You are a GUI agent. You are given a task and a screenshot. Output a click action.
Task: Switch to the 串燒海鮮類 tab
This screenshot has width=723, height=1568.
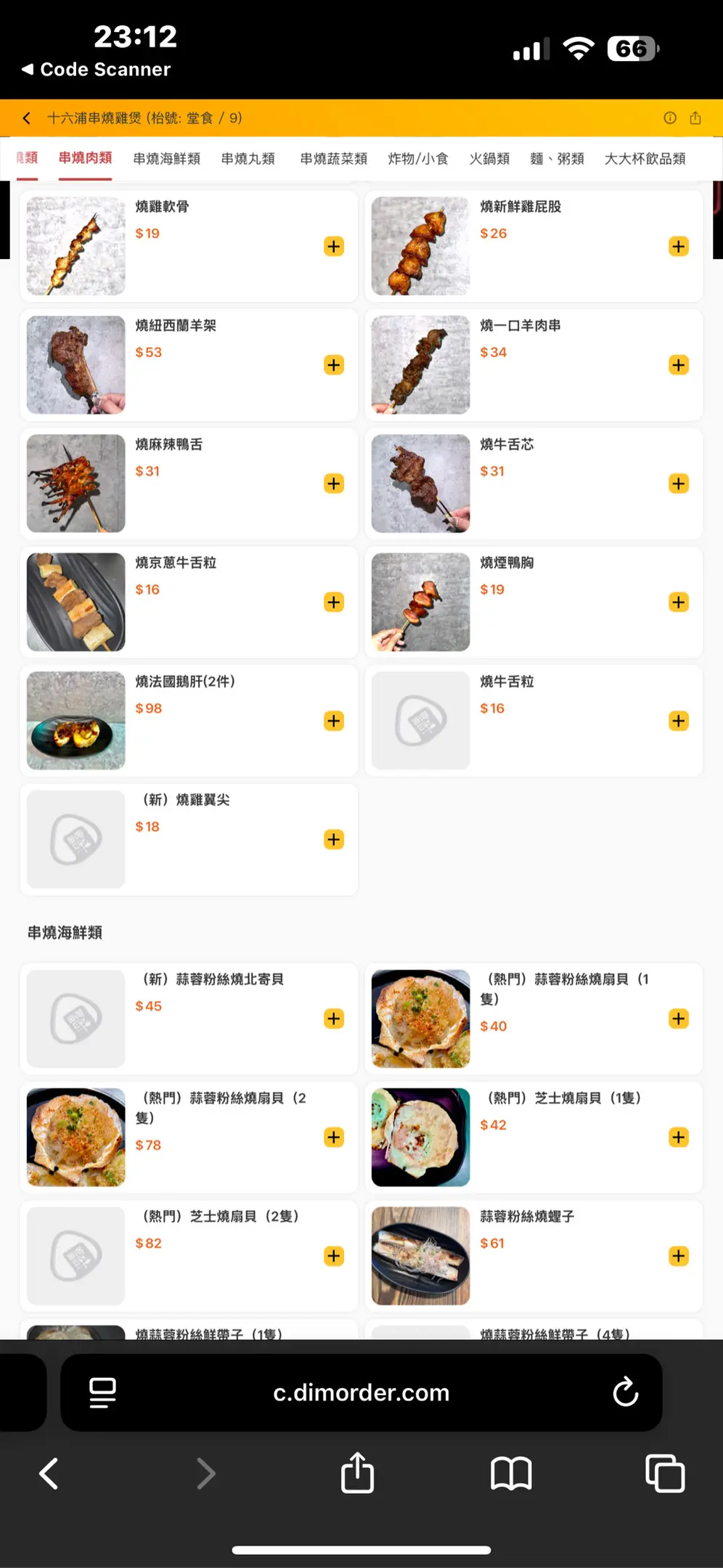pos(166,159)
